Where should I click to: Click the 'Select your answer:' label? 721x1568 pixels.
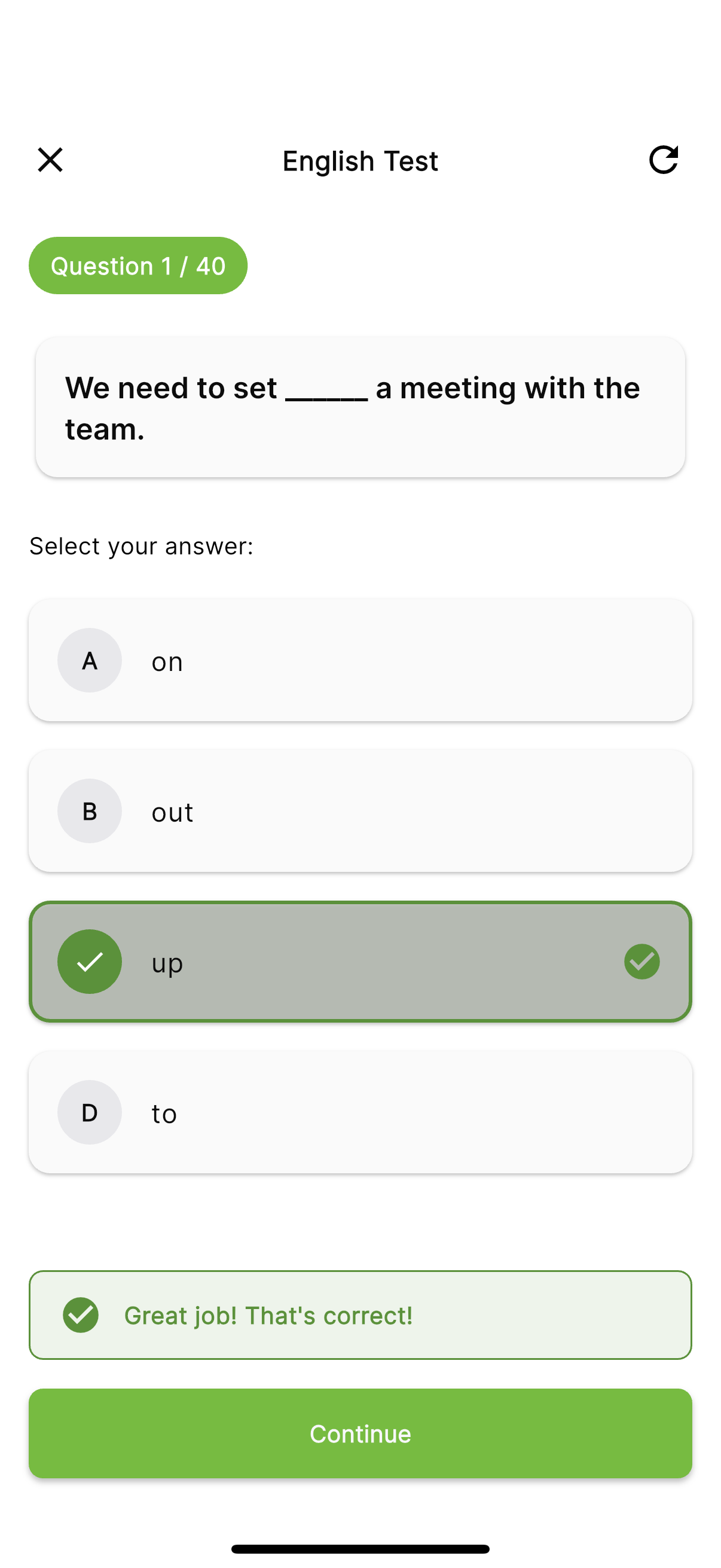coord(141,545)
